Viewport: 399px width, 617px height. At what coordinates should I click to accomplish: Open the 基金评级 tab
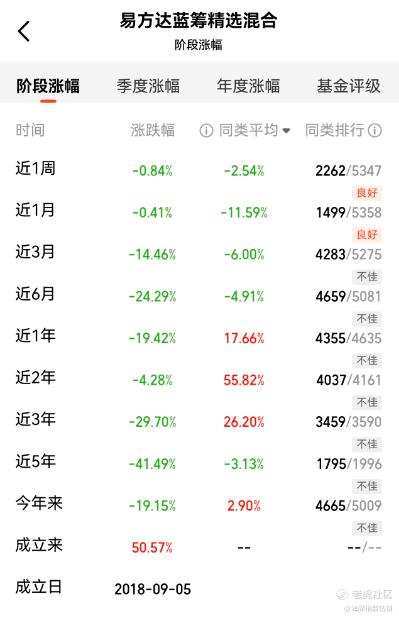click(349, 86)
